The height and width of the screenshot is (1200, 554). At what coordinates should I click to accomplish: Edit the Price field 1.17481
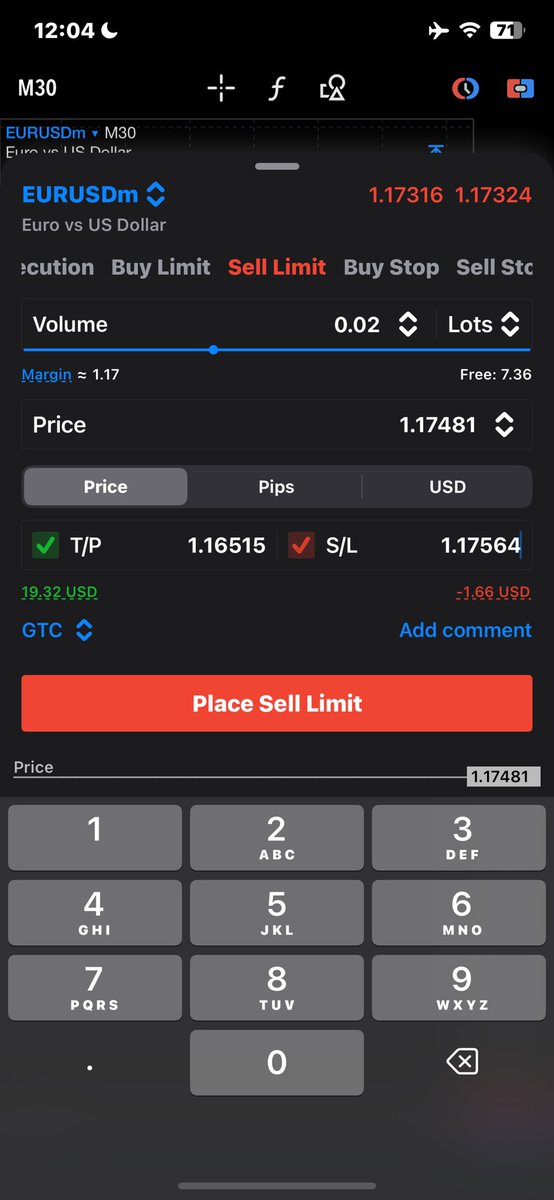click(x=277, y=425)
